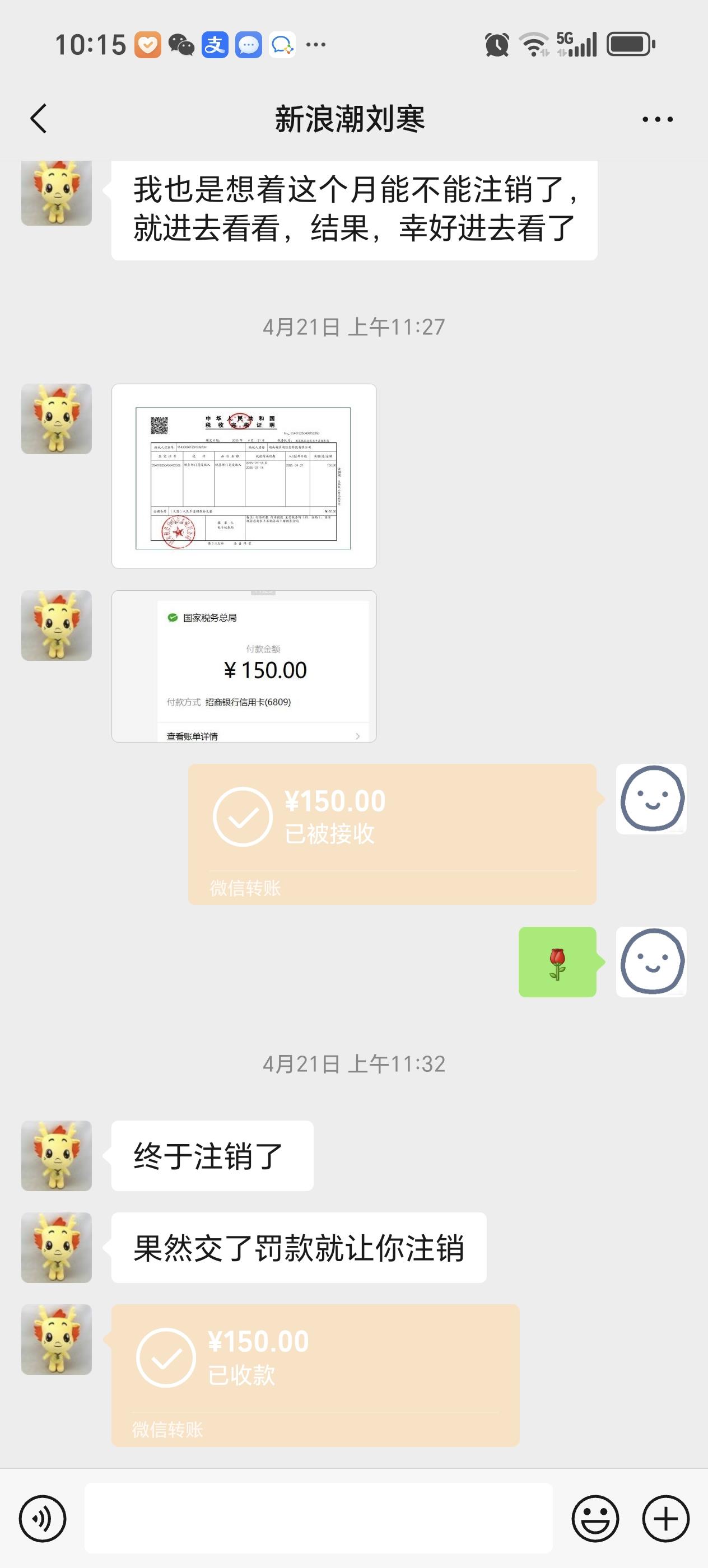Open the emoji sticker panel
The image size is (708, 1568).
tap(595, 1519)
